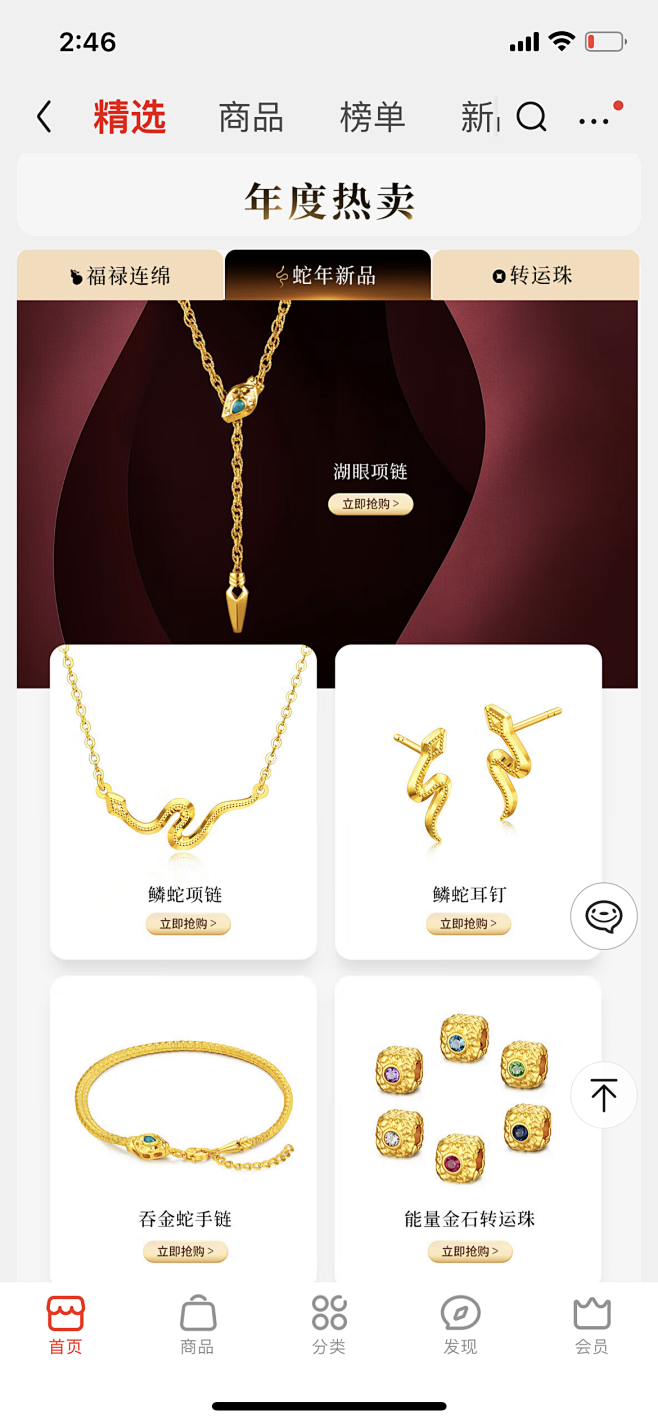Select the 福禄连绵 category tab

point(120,275)
